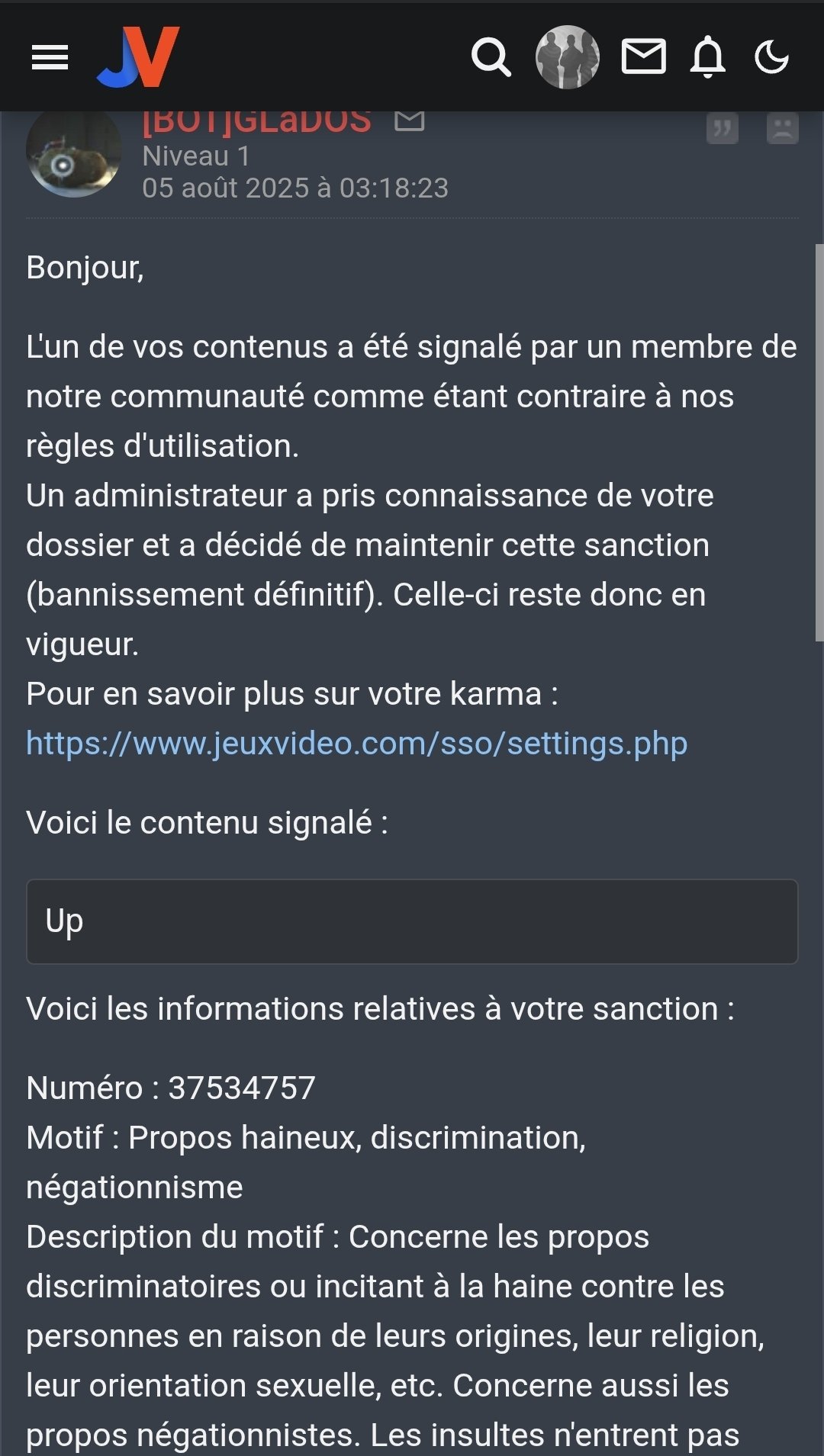
Task: Go to the JV home logo
Action: click(139, 57)
